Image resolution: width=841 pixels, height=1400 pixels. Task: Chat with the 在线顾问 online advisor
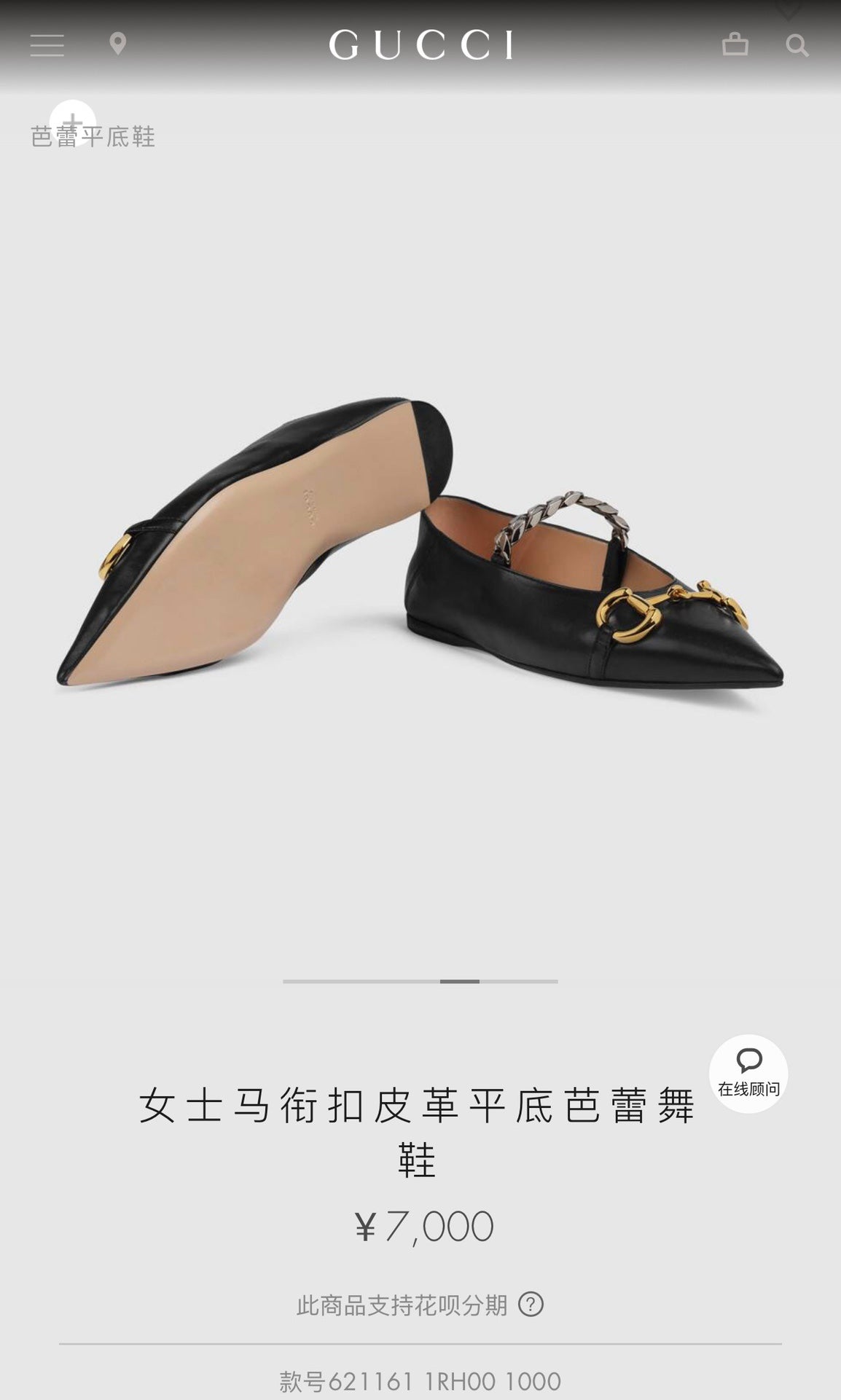click(x=748, y=1073)
